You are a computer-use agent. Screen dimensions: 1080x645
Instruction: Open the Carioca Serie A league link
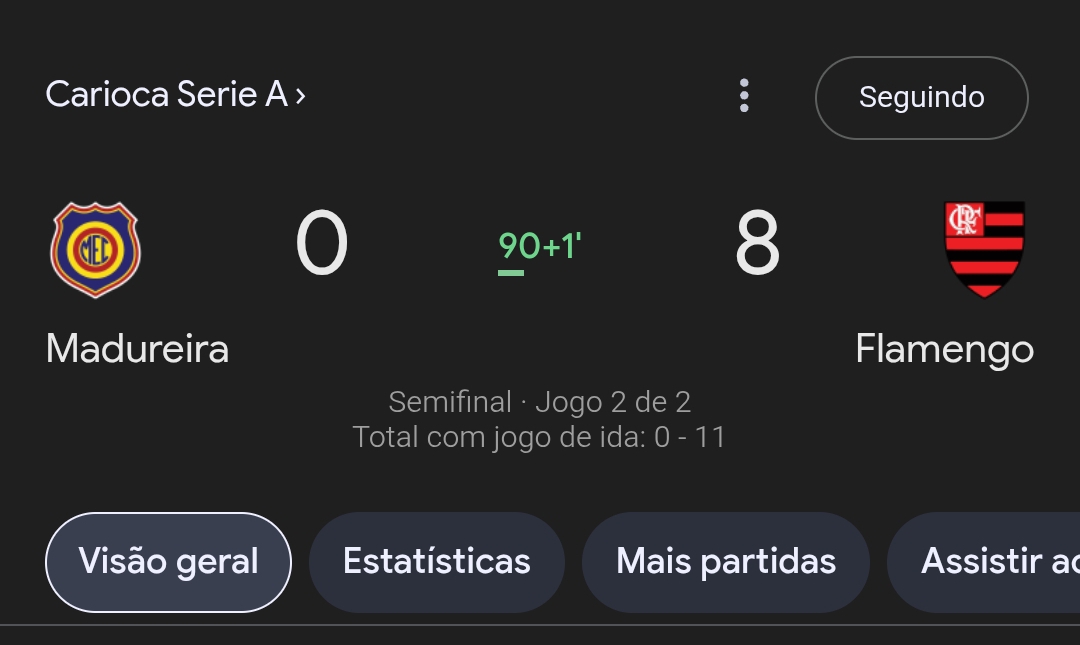[175, 95]
